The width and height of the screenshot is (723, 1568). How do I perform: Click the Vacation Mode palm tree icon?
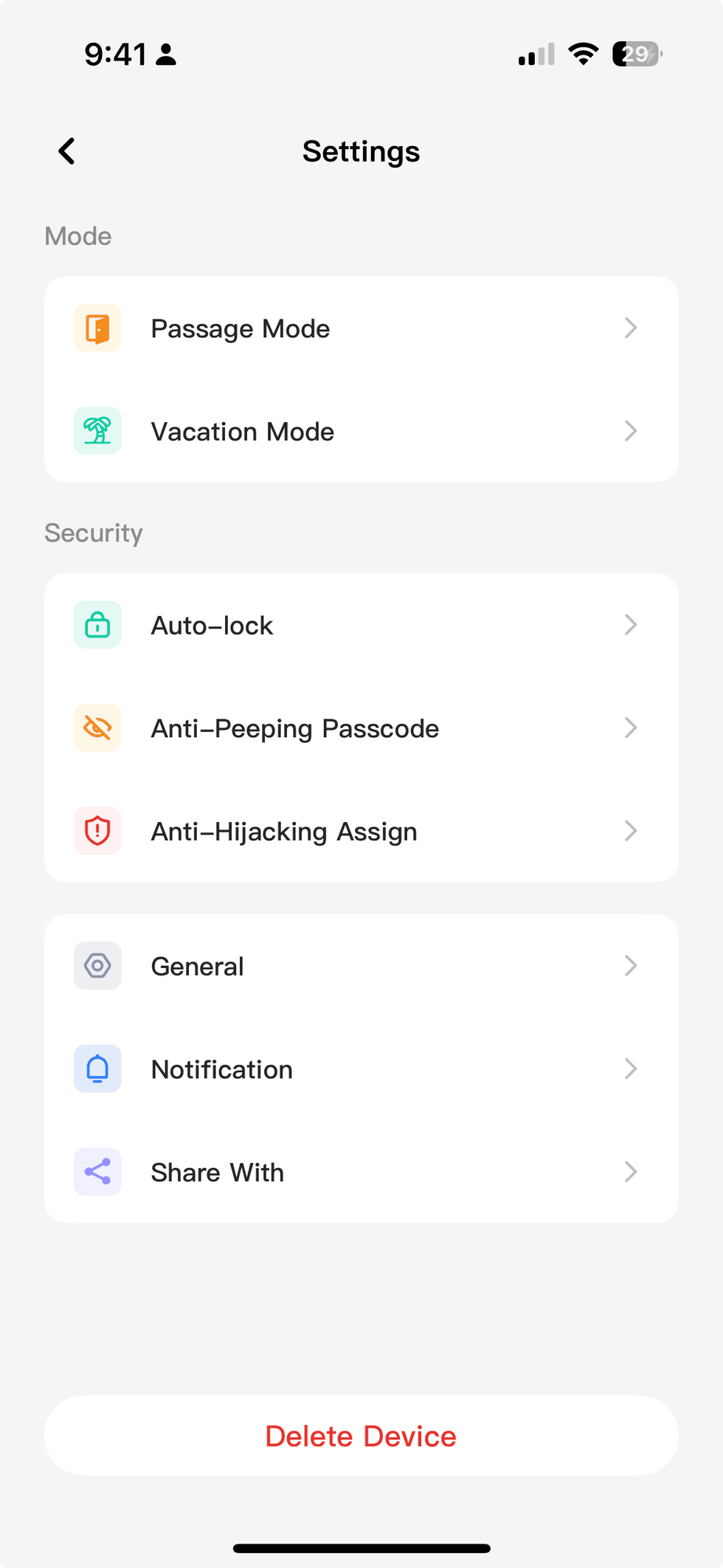(97, 431)
